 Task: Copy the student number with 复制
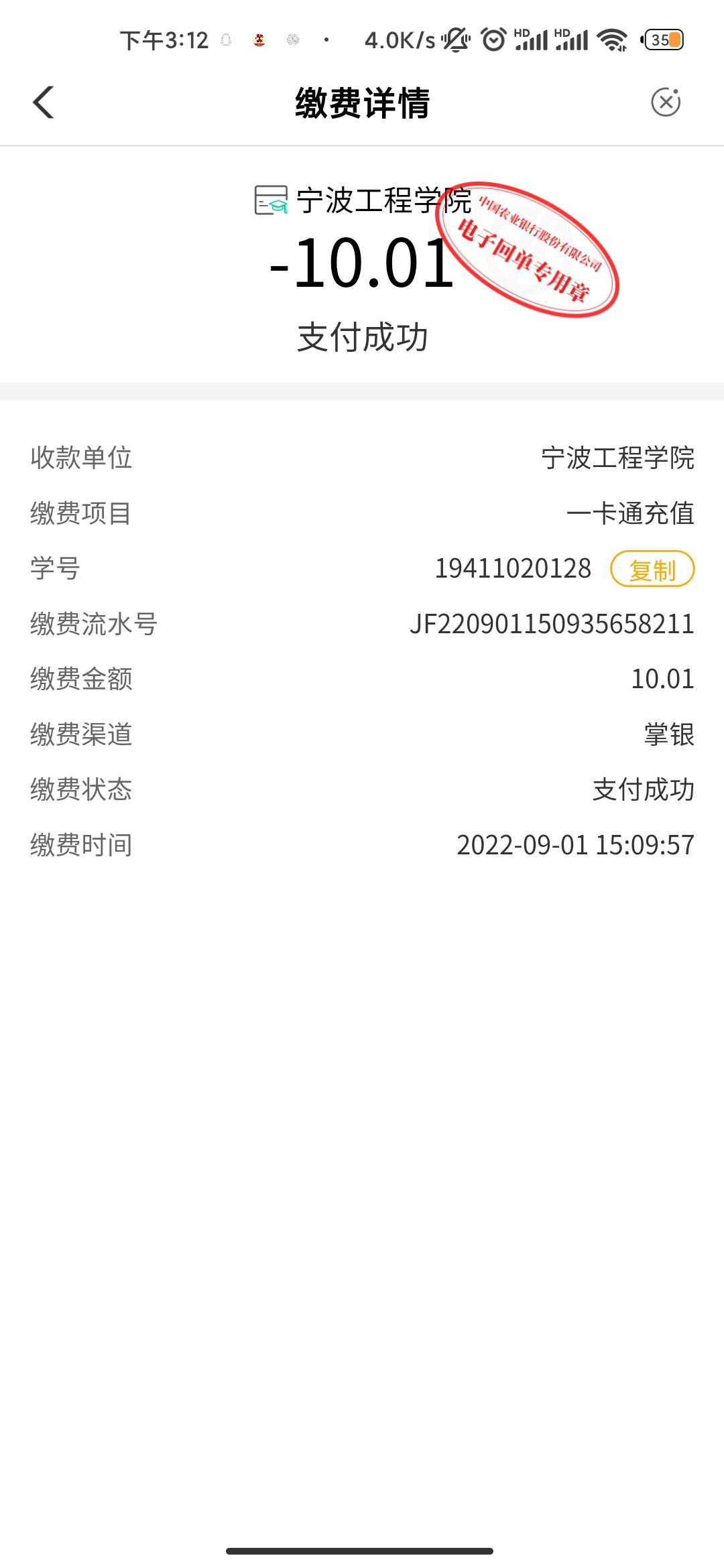[x=652, y=570]
